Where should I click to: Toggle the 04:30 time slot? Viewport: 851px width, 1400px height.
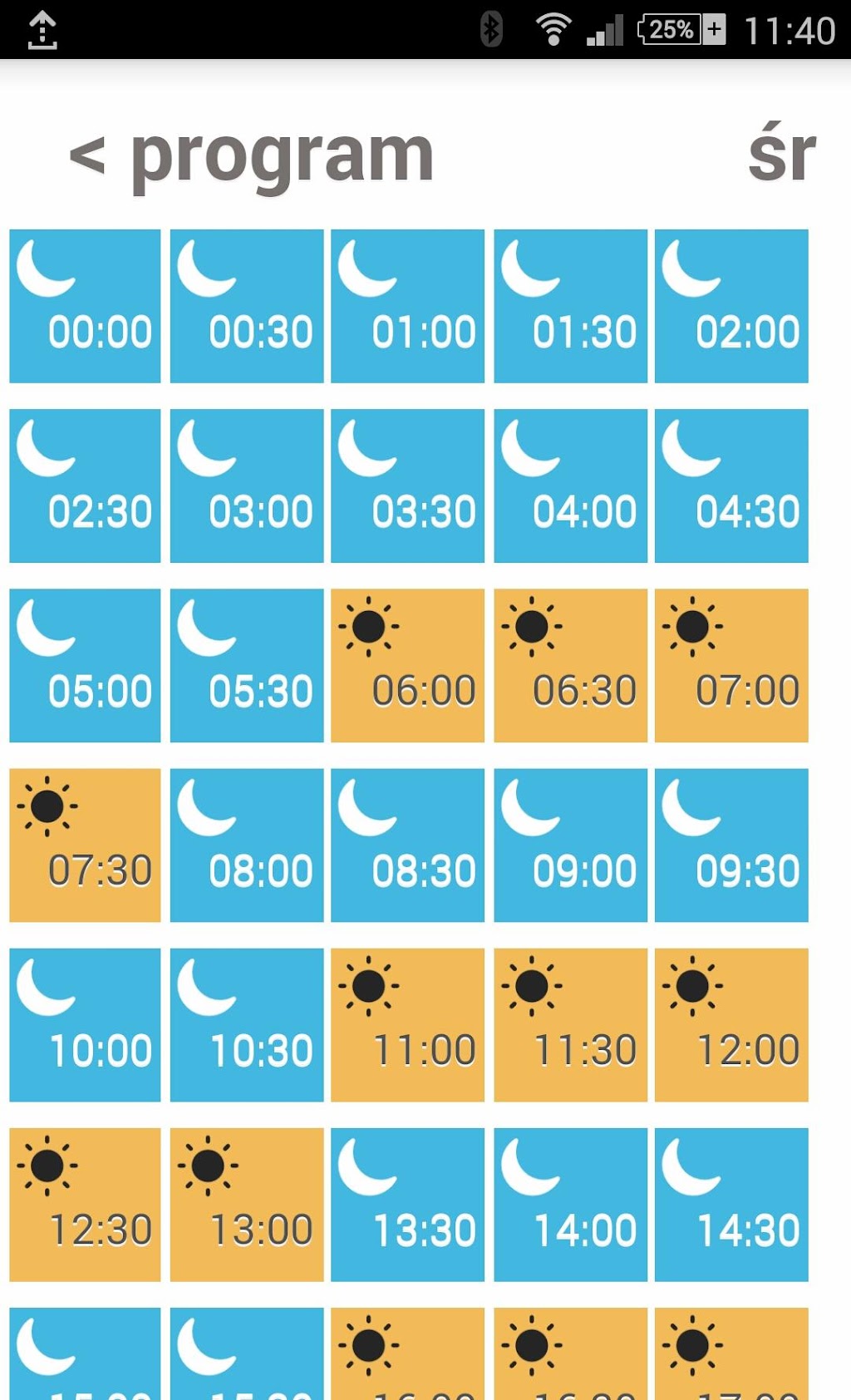coord(731,486)
